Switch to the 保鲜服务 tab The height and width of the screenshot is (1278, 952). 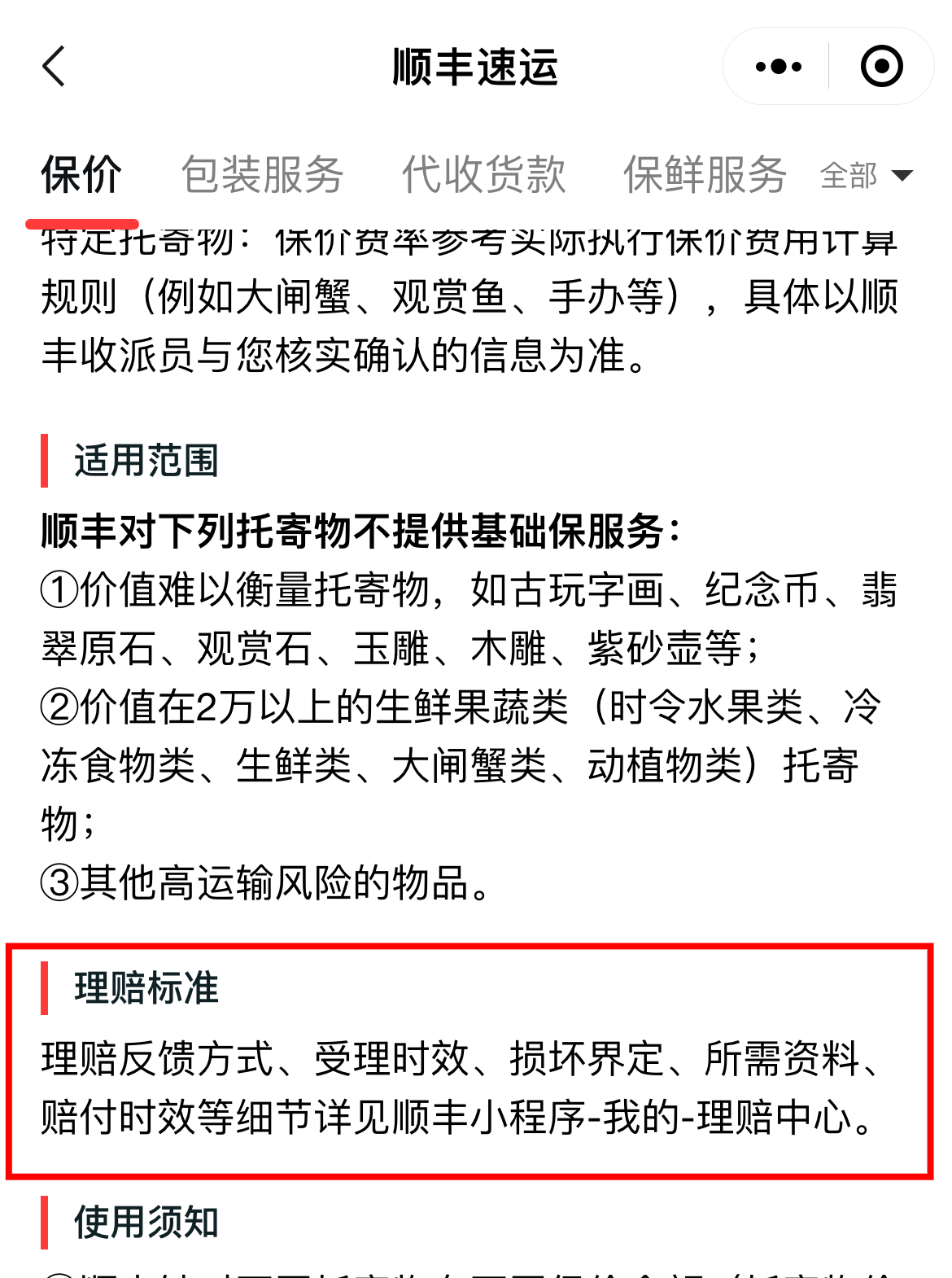pos(705,175)
